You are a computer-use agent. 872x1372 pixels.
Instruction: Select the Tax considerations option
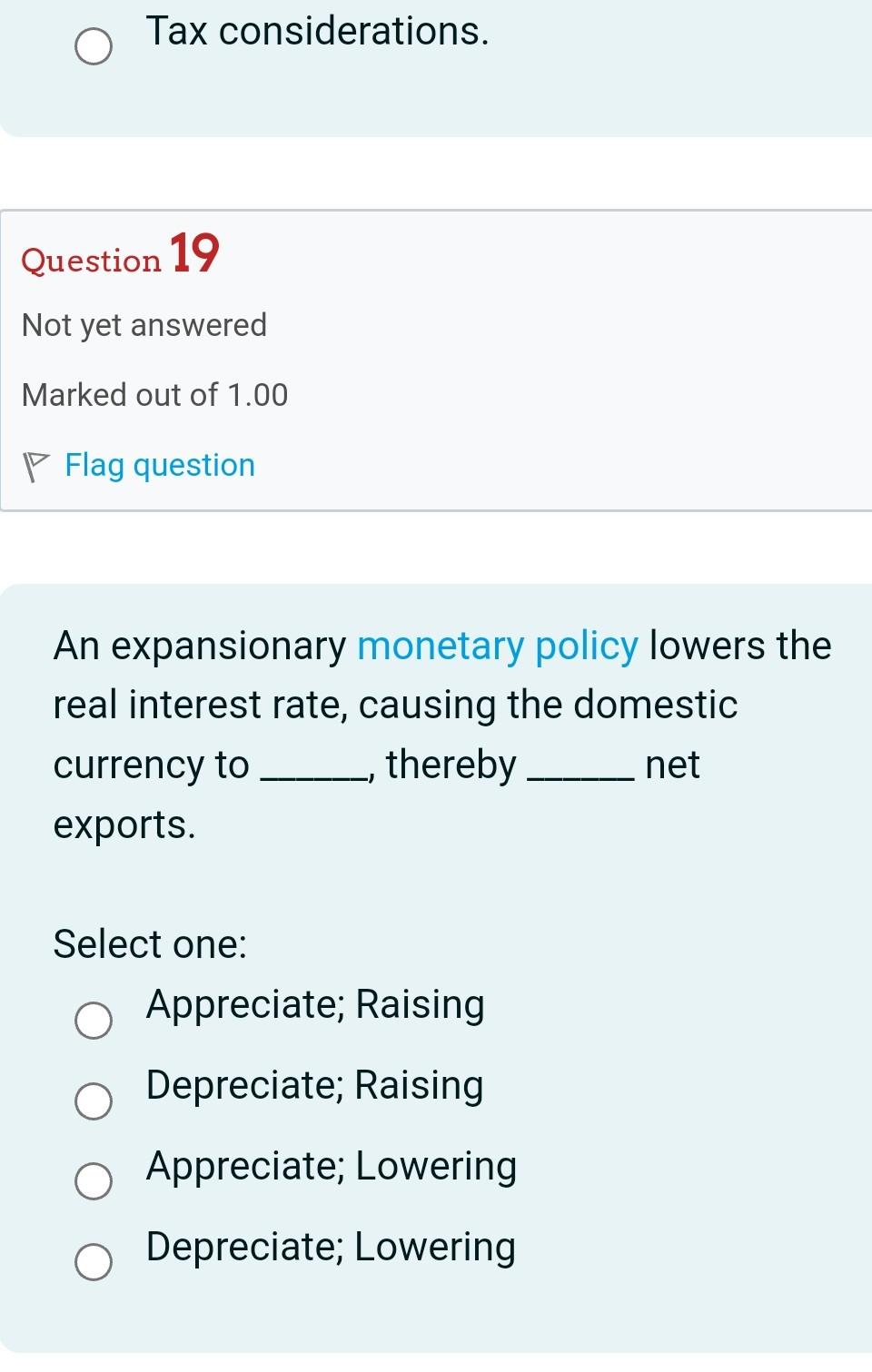[x=319, y=34]
